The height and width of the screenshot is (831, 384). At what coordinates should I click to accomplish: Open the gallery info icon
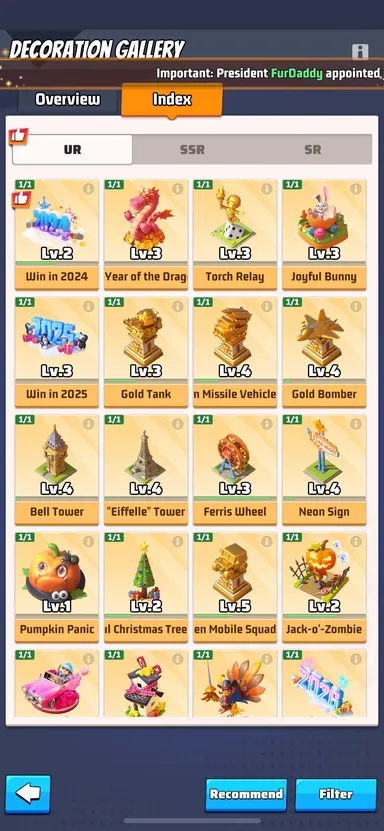[360, 51]
